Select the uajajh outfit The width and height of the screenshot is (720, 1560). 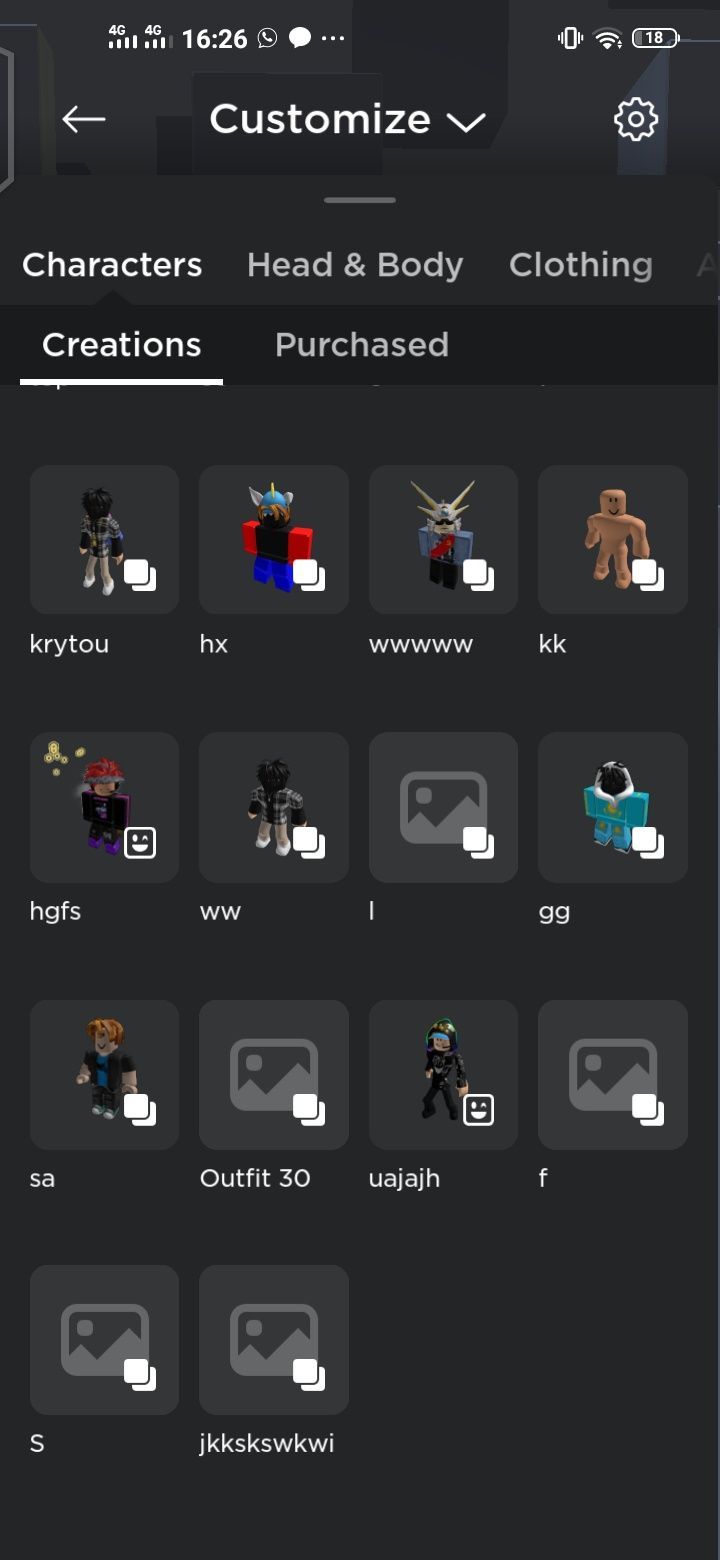pyautogui.click(x=443, y=1074)
